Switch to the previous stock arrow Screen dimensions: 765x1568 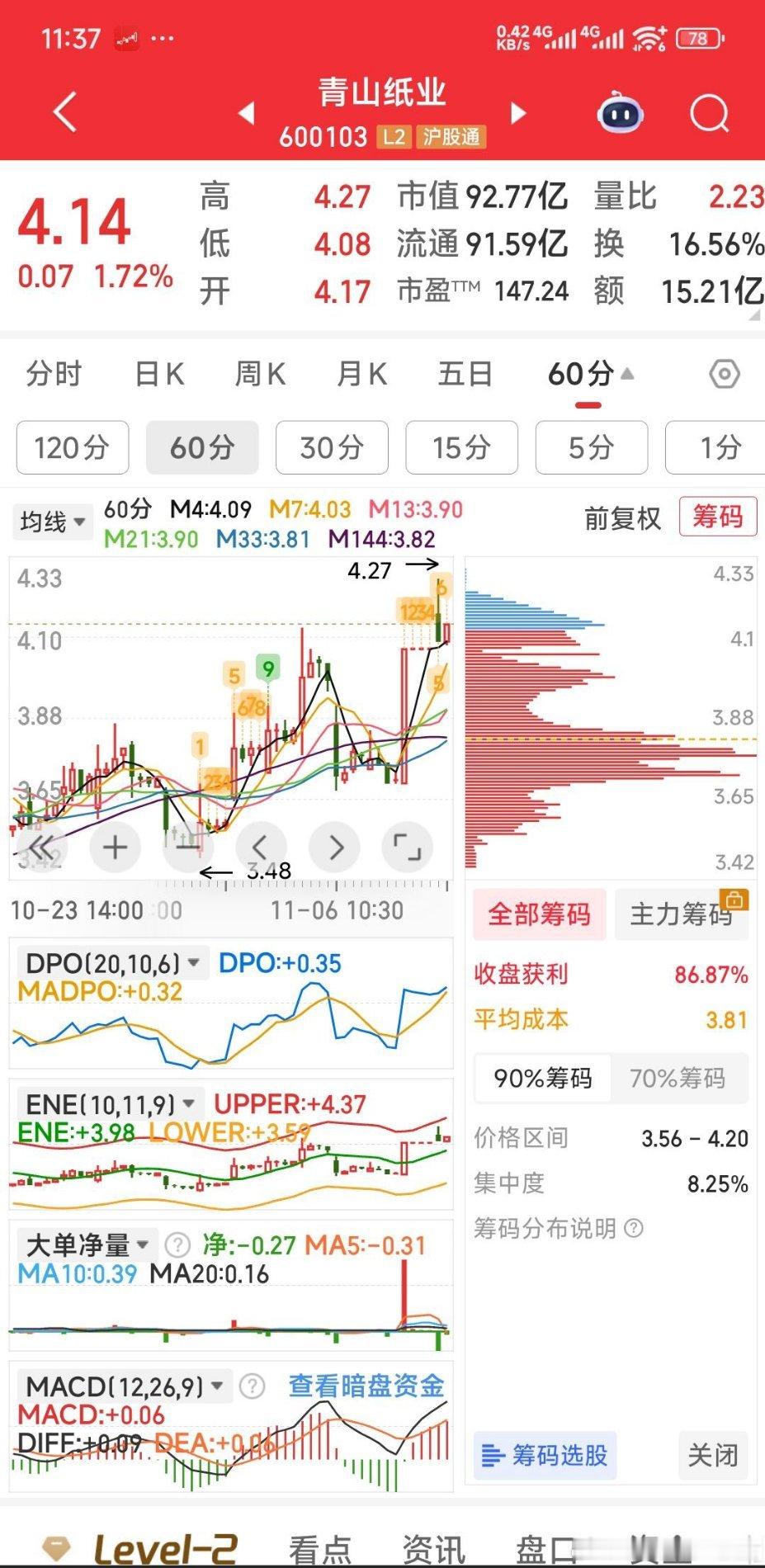246,113
